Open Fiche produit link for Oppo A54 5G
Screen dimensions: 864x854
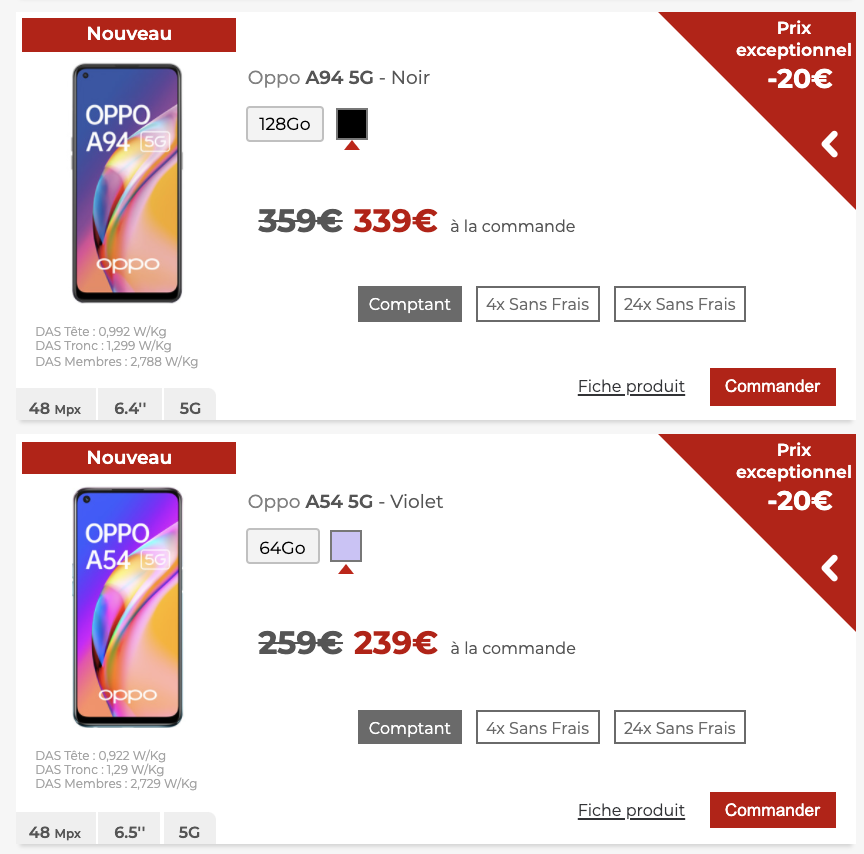coord(631,810)
